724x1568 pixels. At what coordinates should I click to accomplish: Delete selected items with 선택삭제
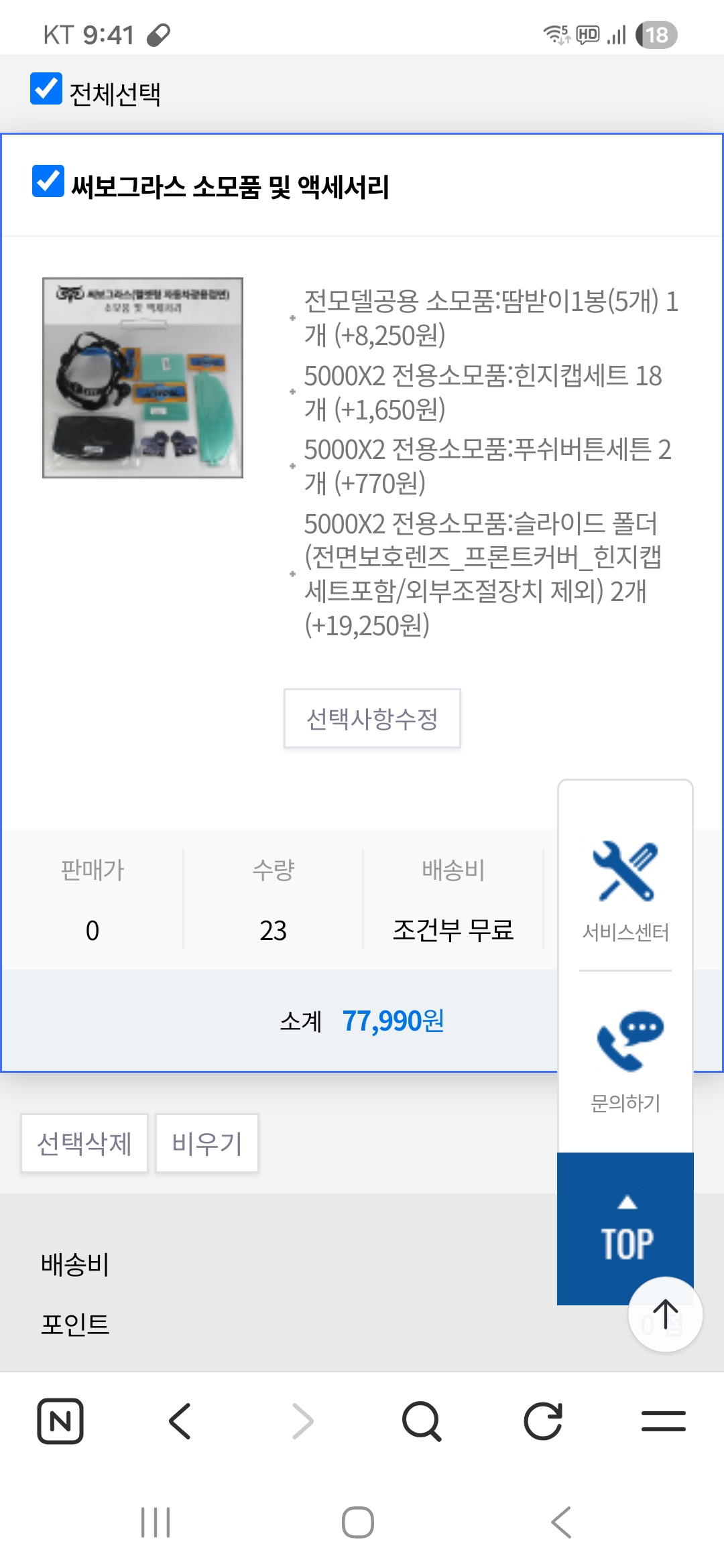pos(84,1143)
